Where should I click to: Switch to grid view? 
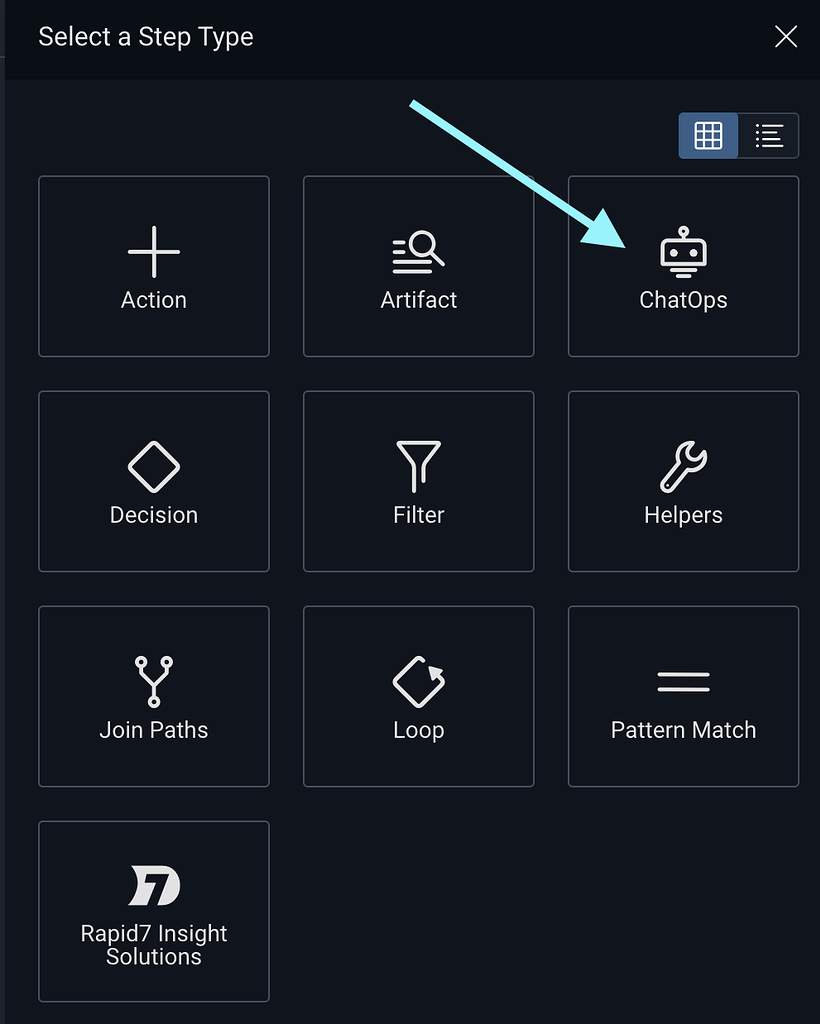[x=708, y=136]
